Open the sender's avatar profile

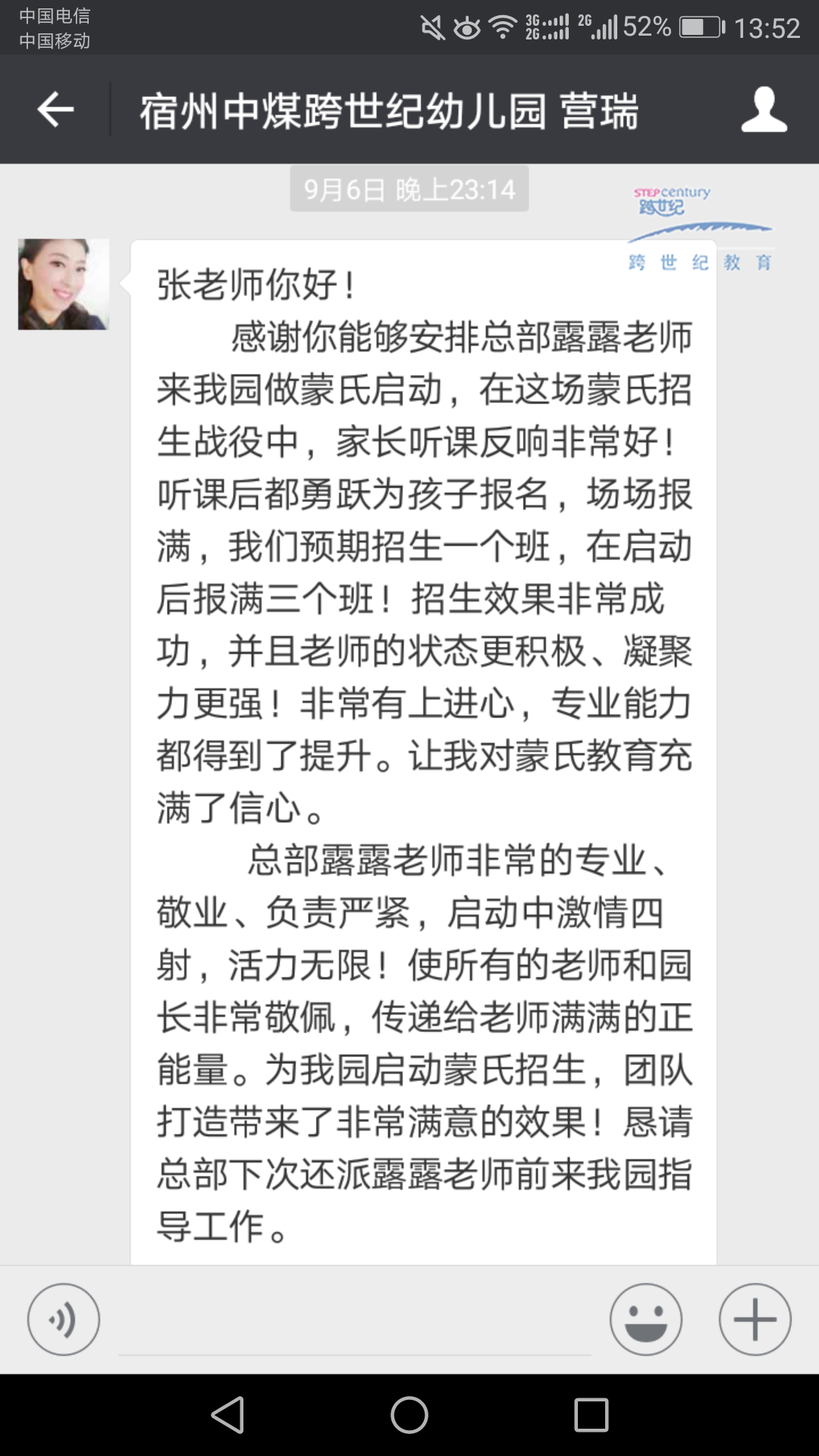pos(64,284)
